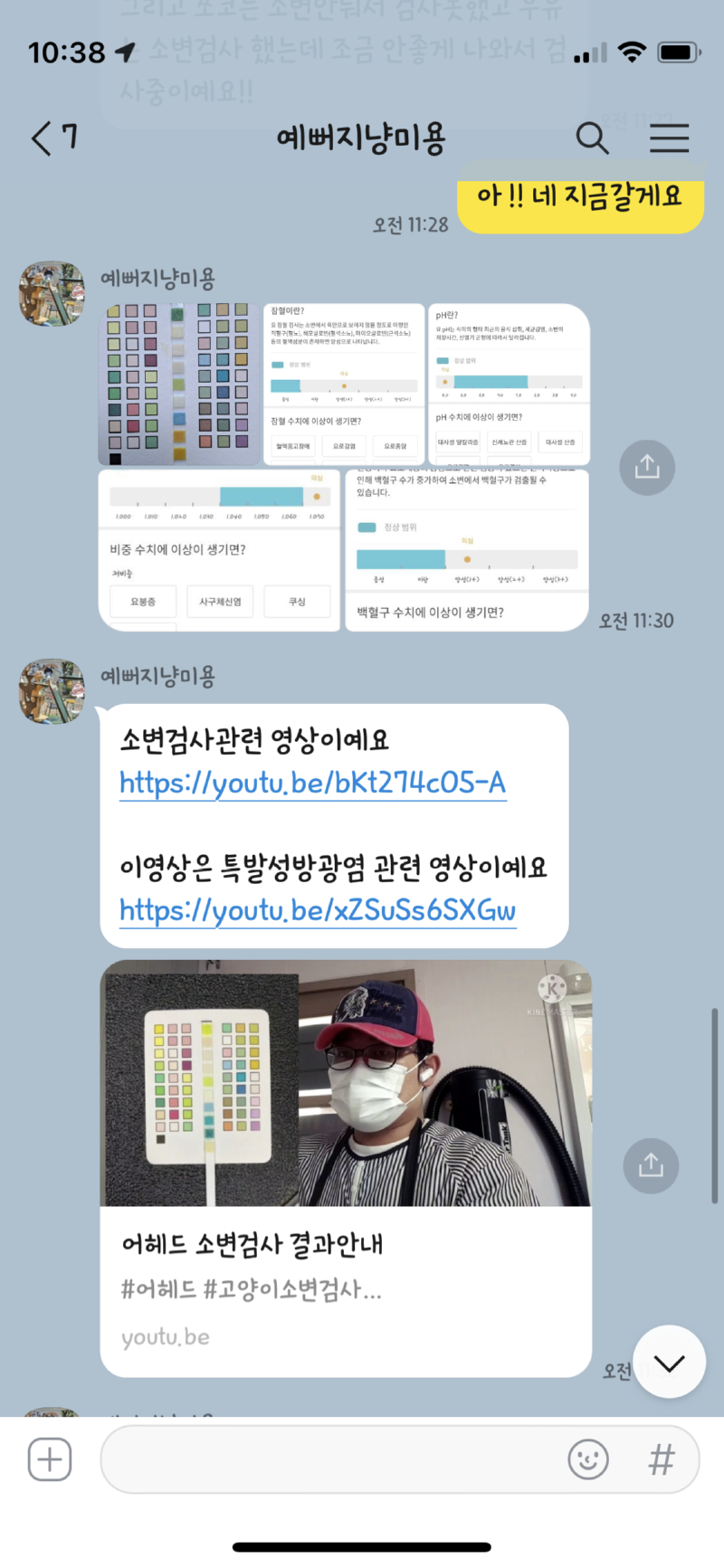Share the photo album from 오전 11:30

click(x=646, y=467)
